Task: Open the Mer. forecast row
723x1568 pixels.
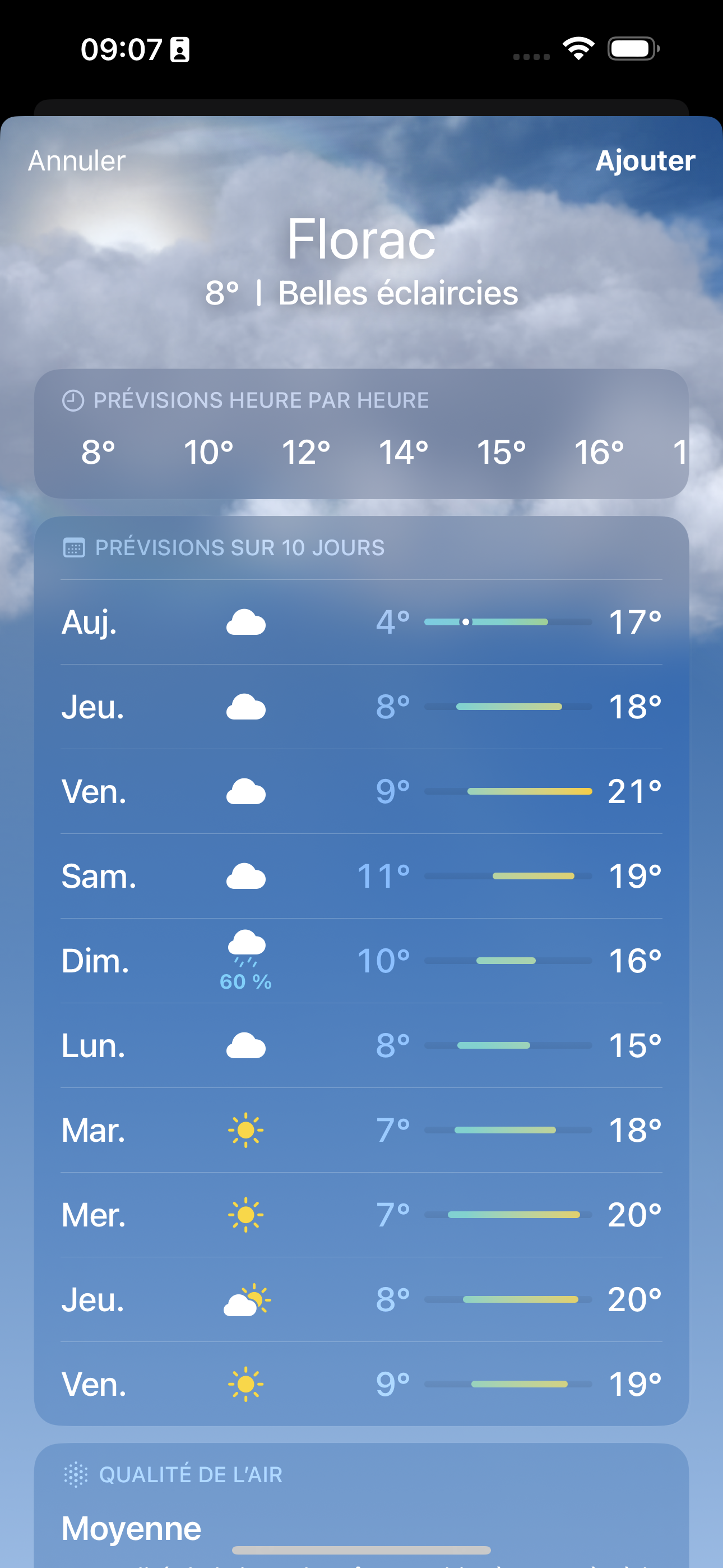Action: pyautogui.click(x=361, y=1214)
